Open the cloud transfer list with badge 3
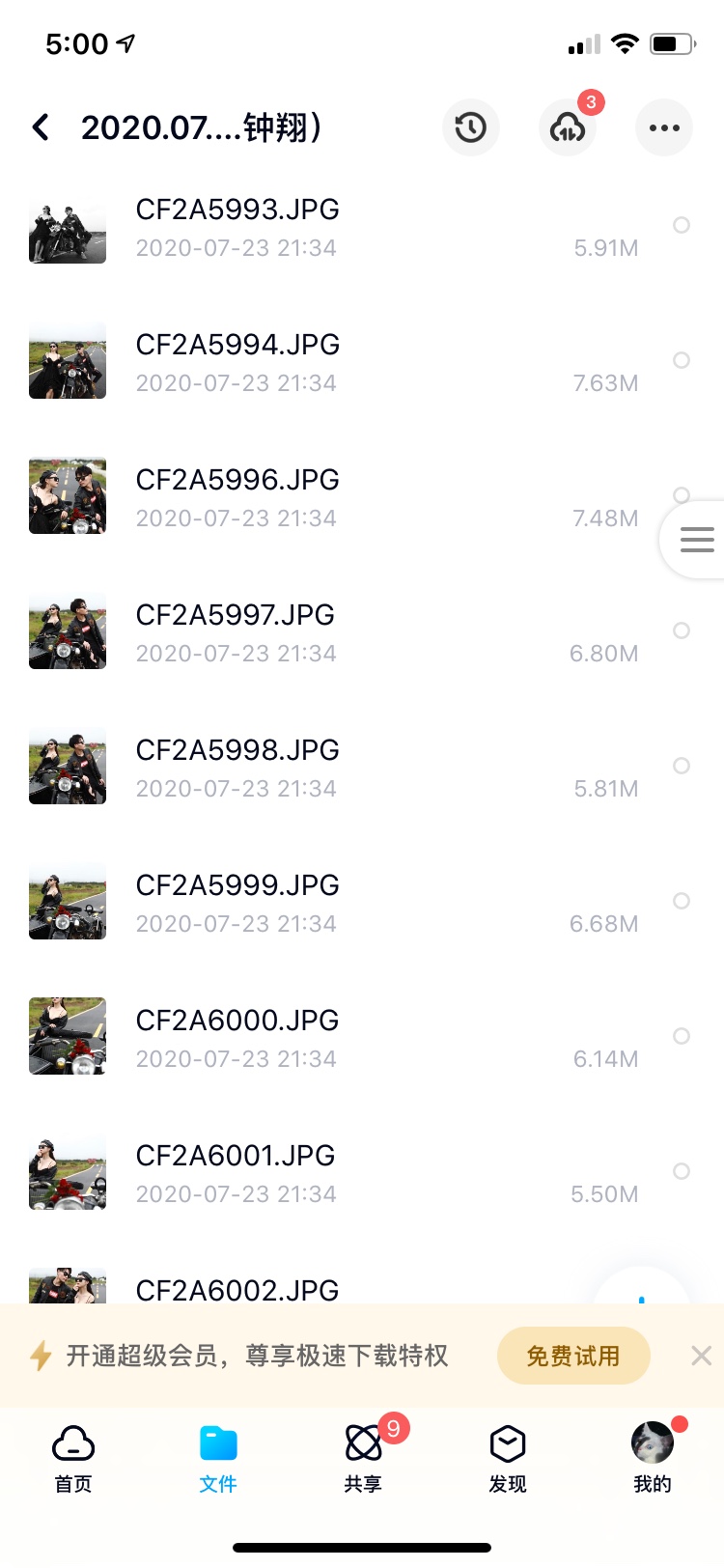 pos(568,127)
